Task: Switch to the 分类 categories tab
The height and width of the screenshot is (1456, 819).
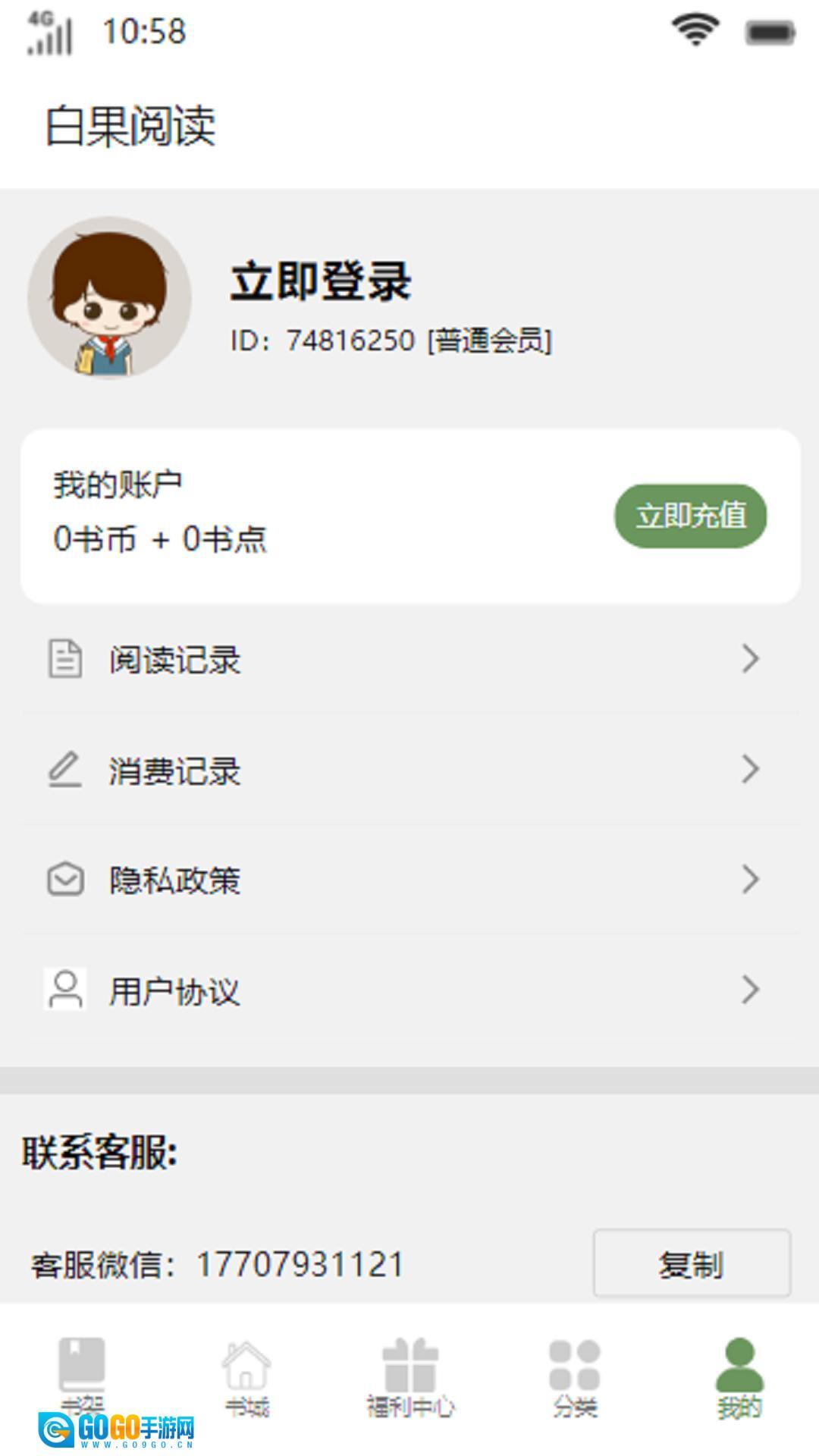Action: (x=575, y=1377)
